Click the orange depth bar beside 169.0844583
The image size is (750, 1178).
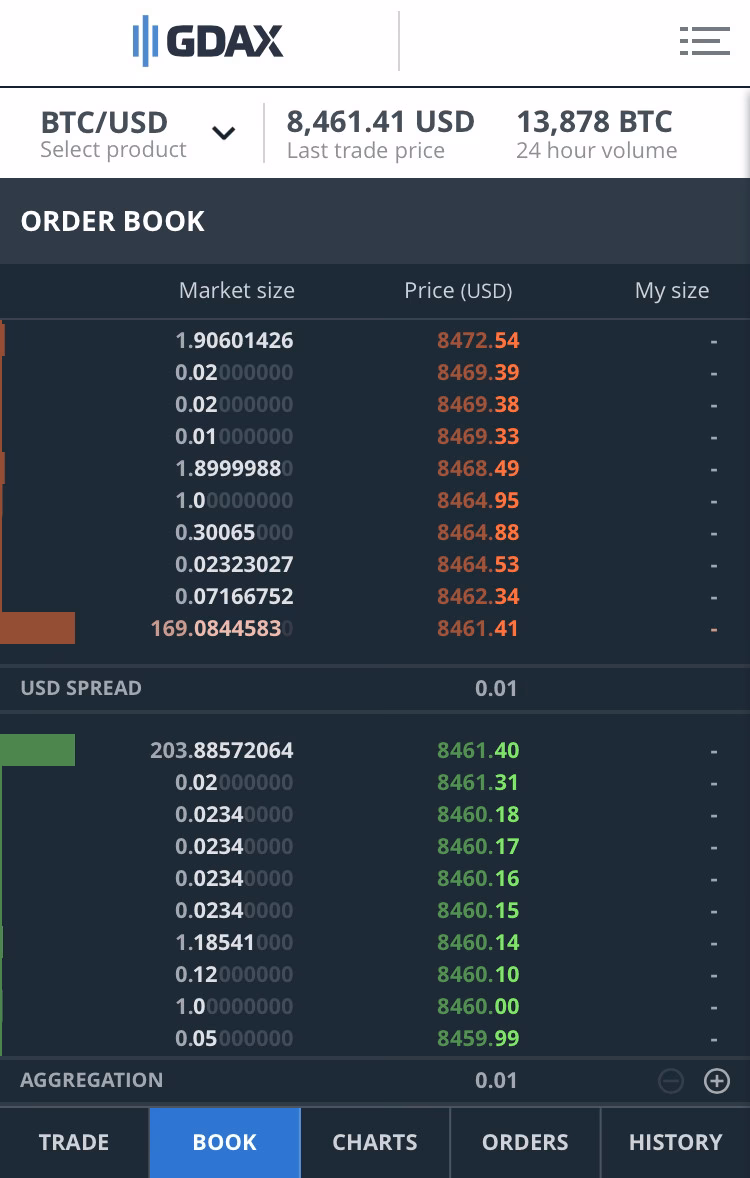tap(37, 628)
